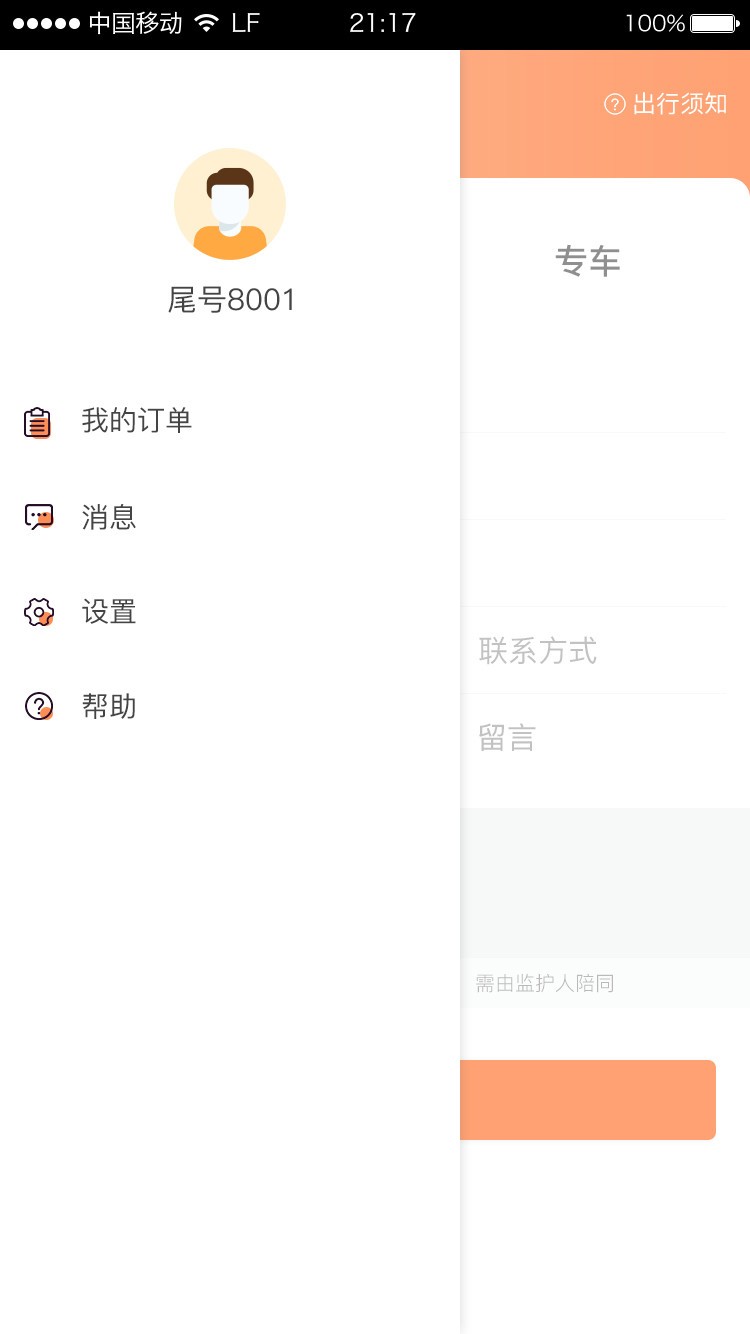750x1334 pixels.
Task: Open the 帮助 help page
Action: coord(108,707)
